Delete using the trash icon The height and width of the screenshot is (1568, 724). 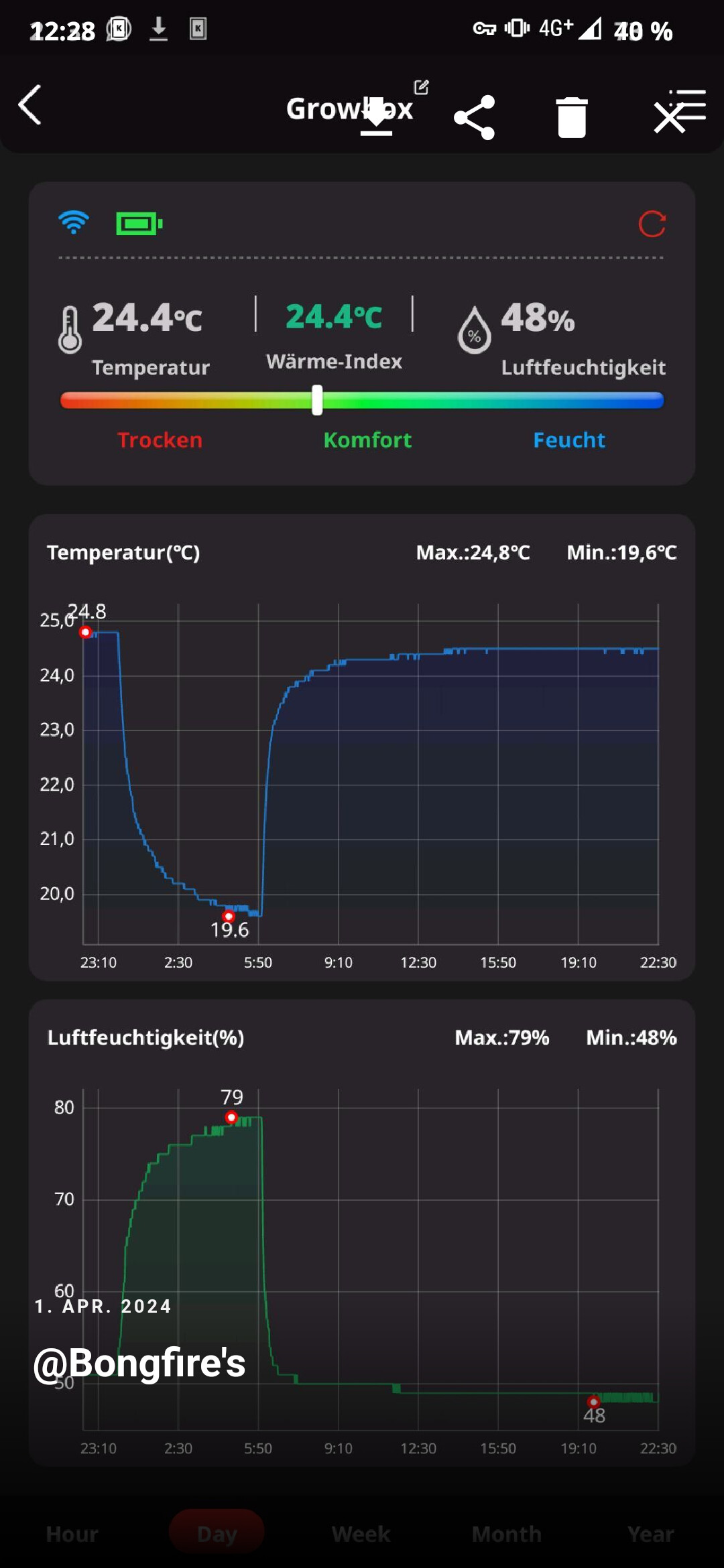tap(572, 118)
